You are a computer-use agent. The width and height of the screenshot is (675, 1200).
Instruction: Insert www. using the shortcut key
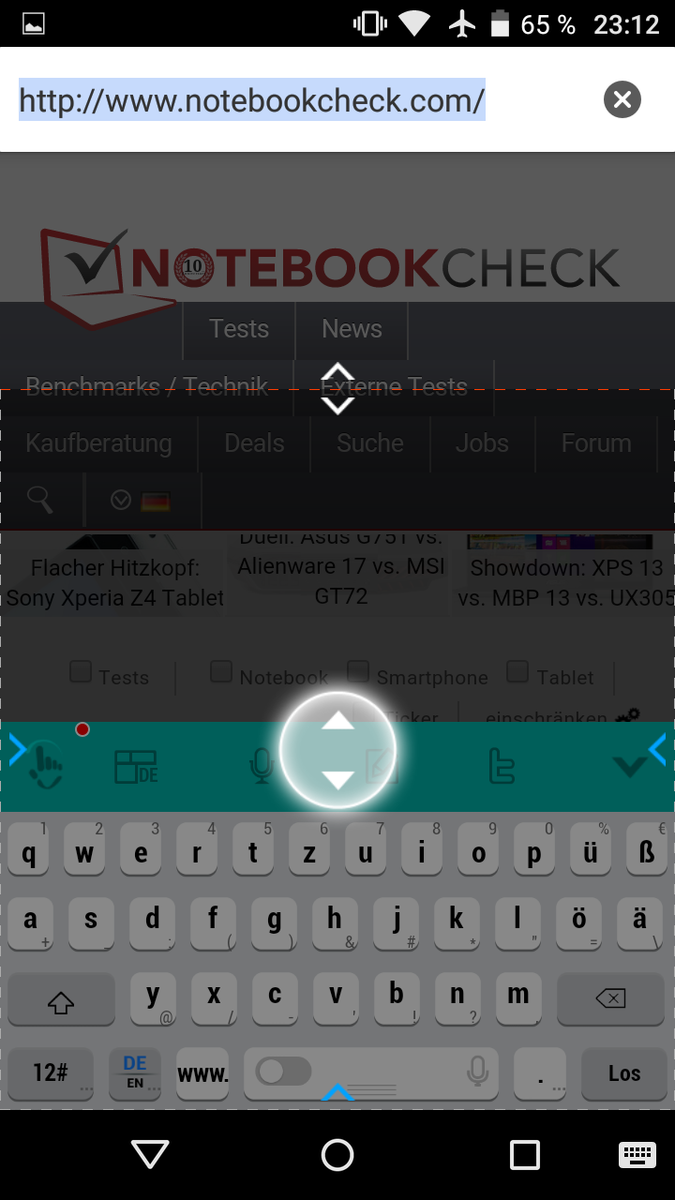pos(203,1074)
